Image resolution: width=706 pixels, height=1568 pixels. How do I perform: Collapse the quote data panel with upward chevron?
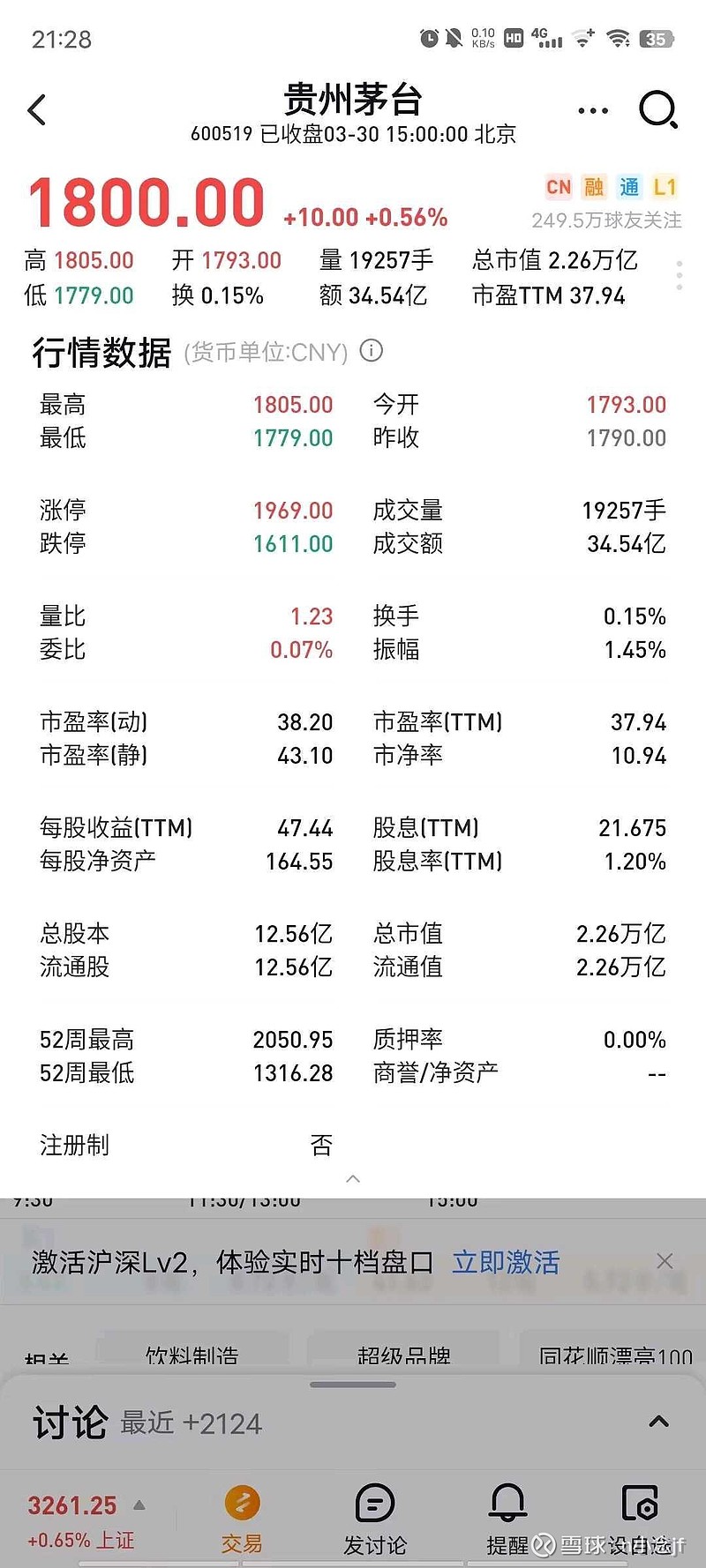(x=353, y=1178)
